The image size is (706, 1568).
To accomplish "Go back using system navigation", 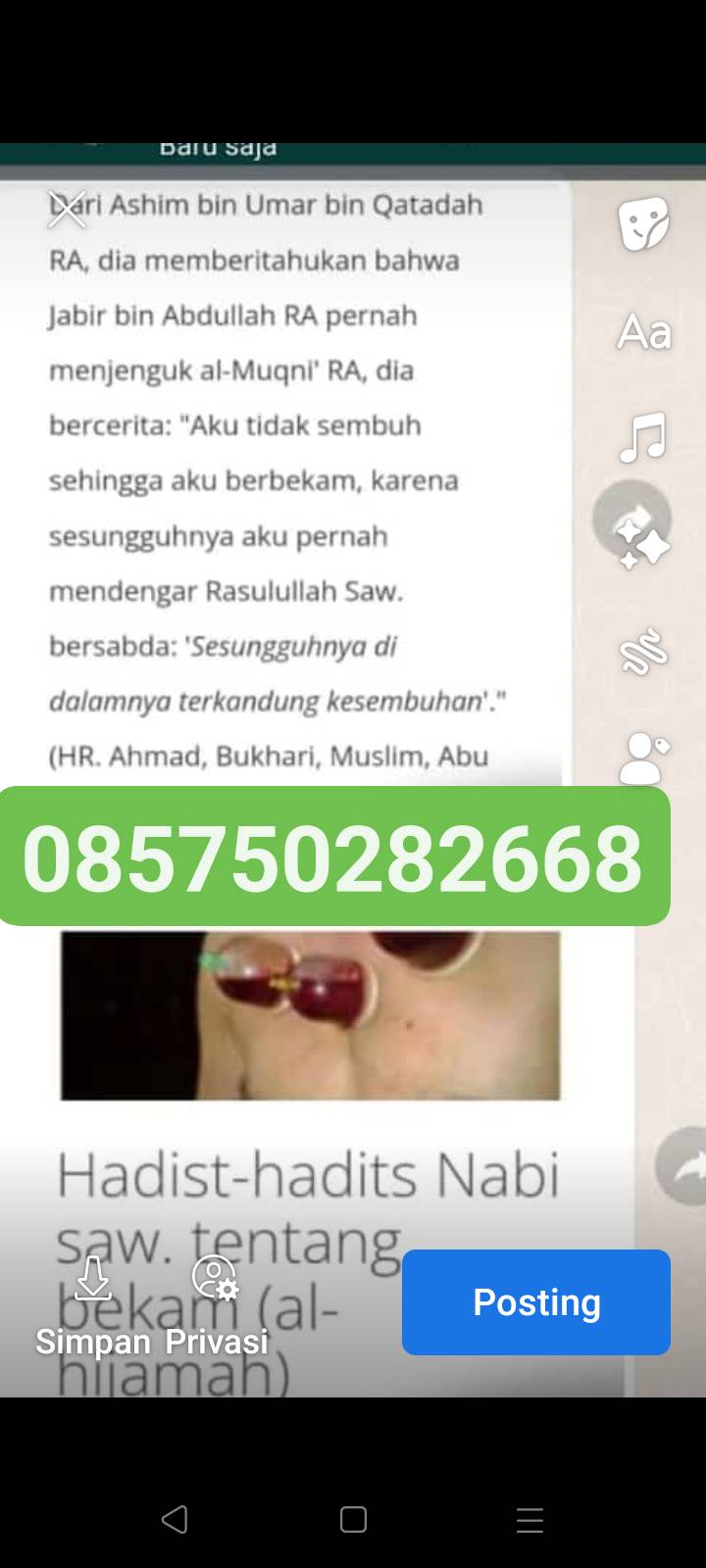I will [175, 1520].
